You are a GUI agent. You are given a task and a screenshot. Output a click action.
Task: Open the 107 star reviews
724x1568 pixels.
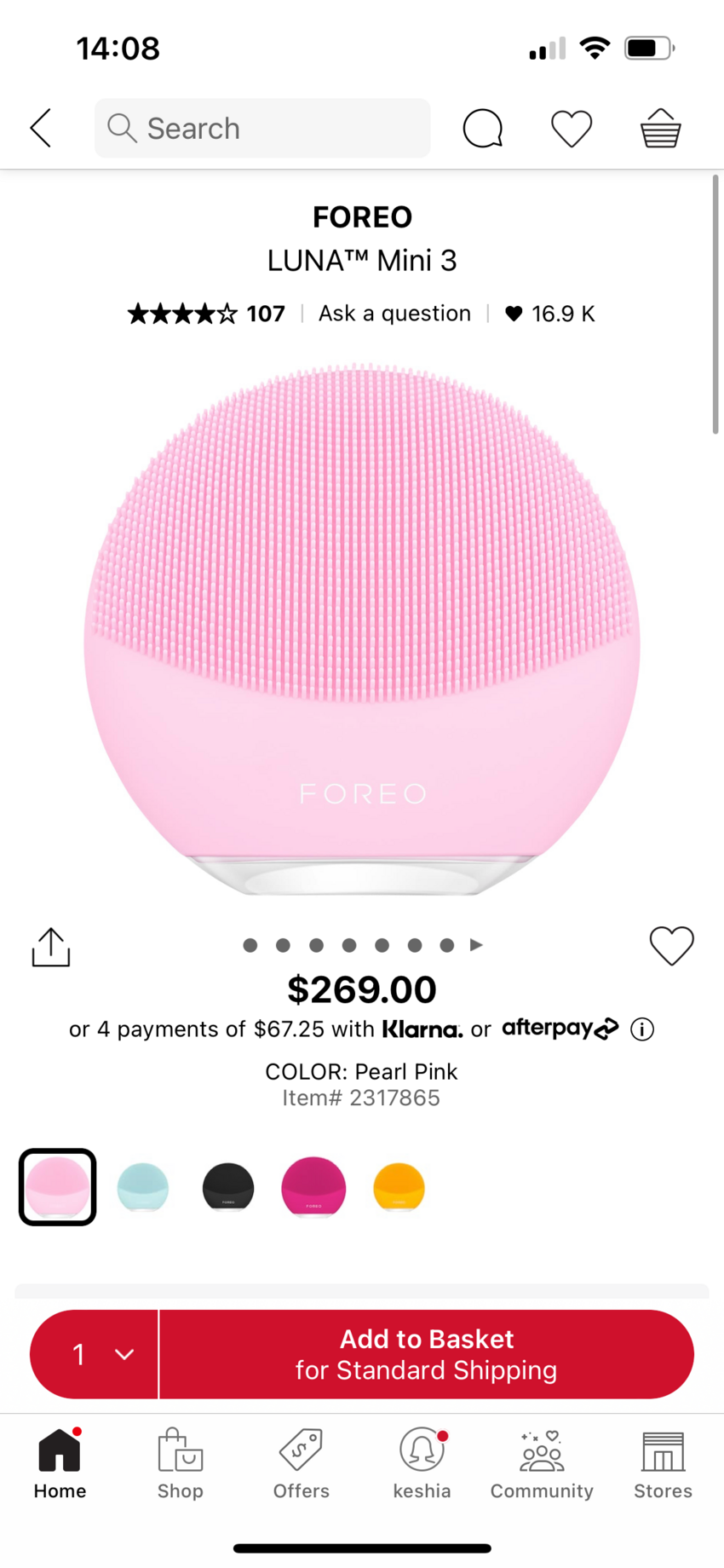point(207,314)
